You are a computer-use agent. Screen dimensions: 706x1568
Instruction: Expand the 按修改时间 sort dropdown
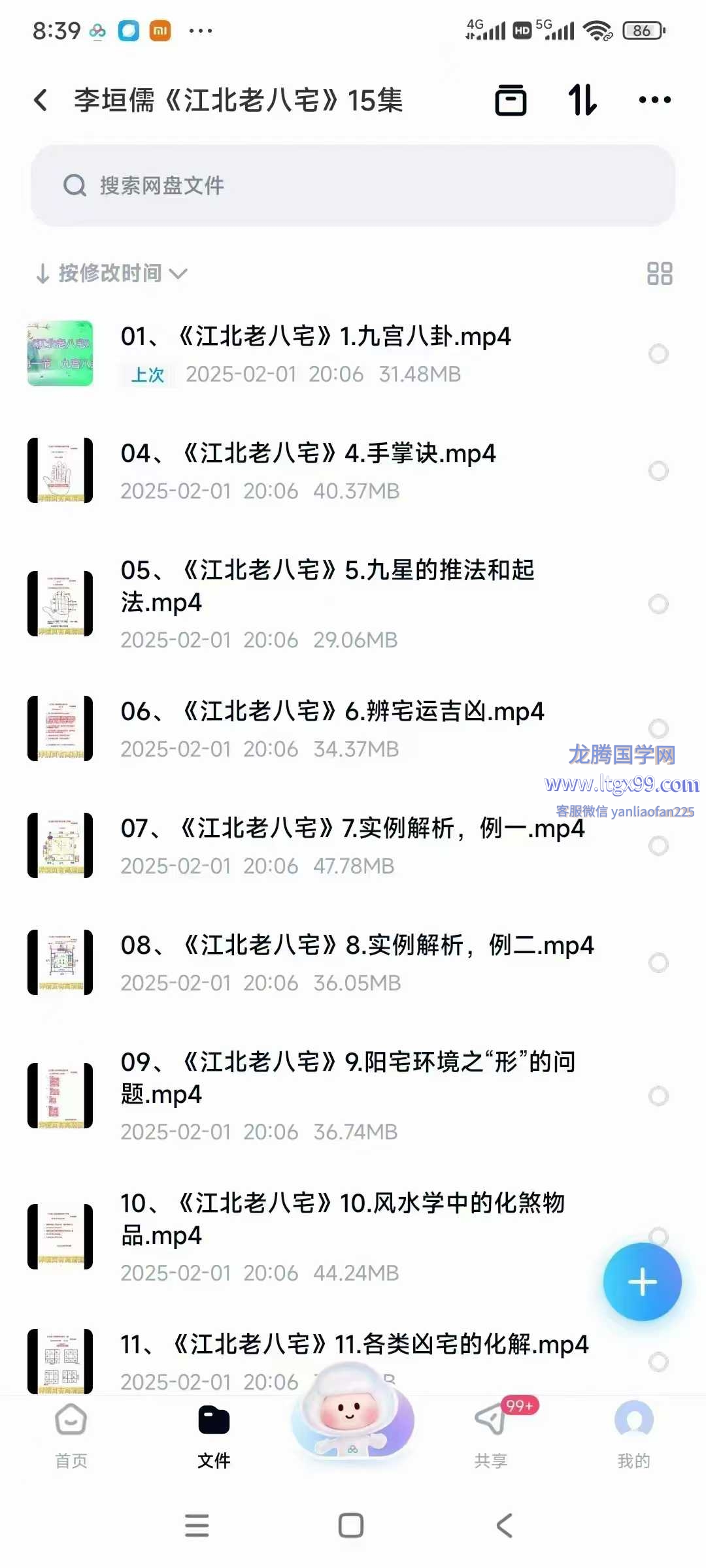111,273
